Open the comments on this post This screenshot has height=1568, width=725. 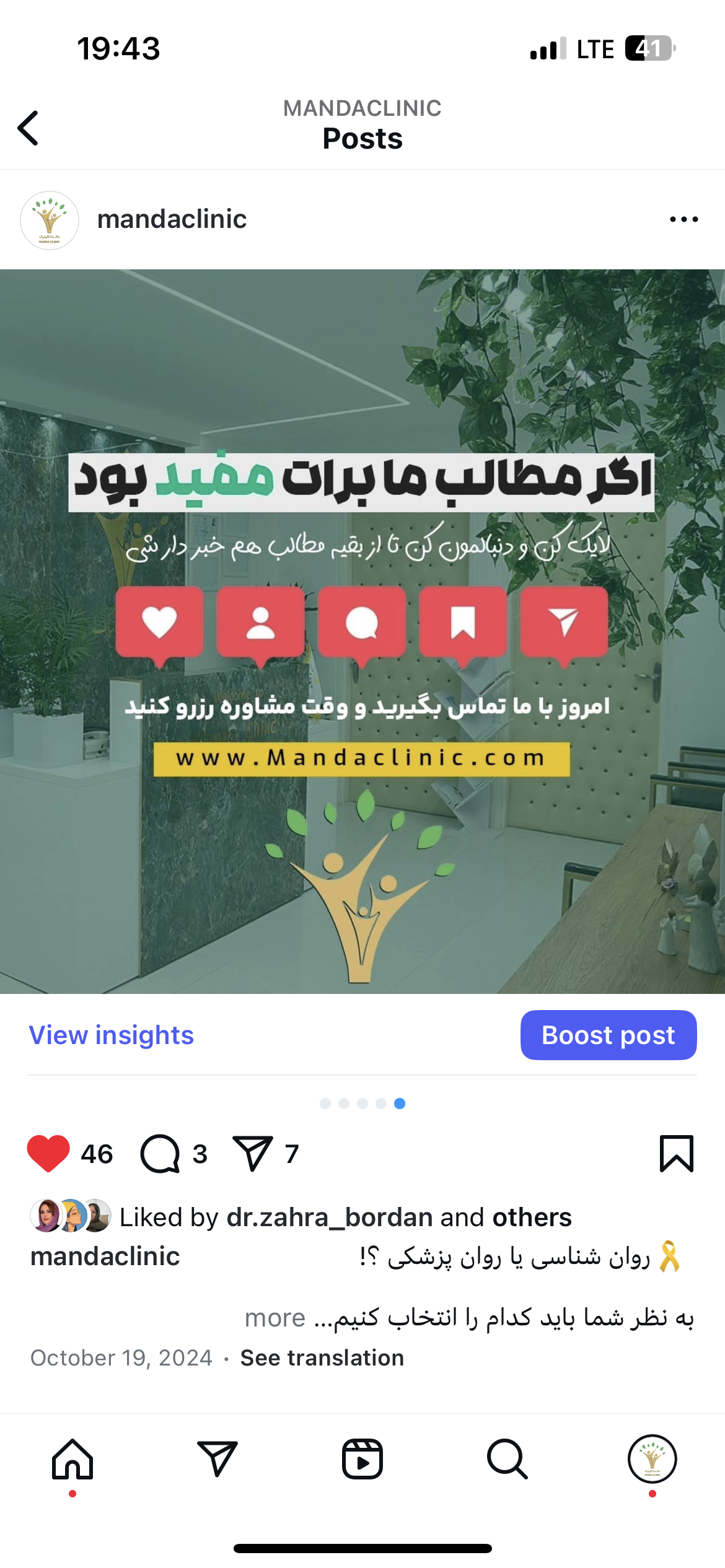pyautogui.click(x=160, y=1153)
